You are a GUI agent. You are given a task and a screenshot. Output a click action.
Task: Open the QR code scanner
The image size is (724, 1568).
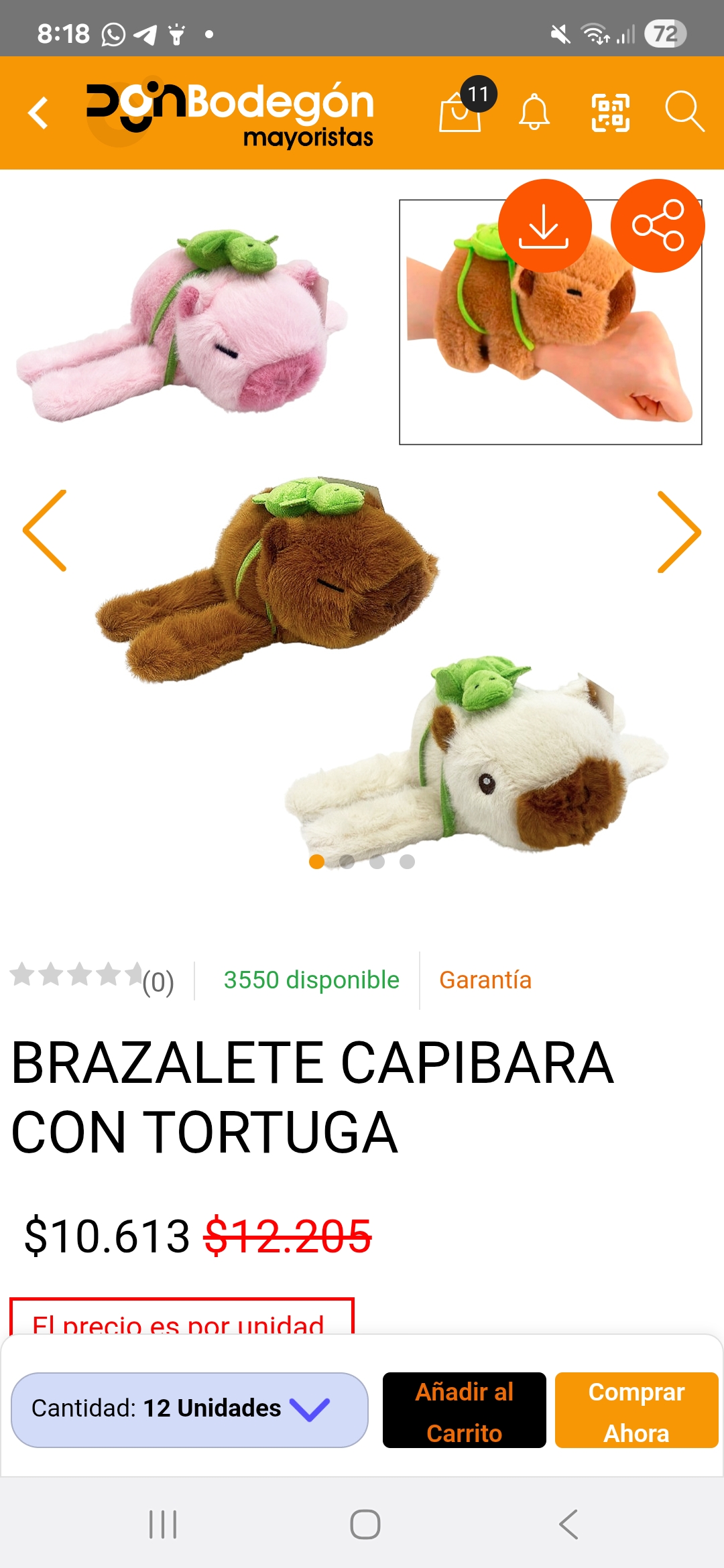click(x=610, y=112)
